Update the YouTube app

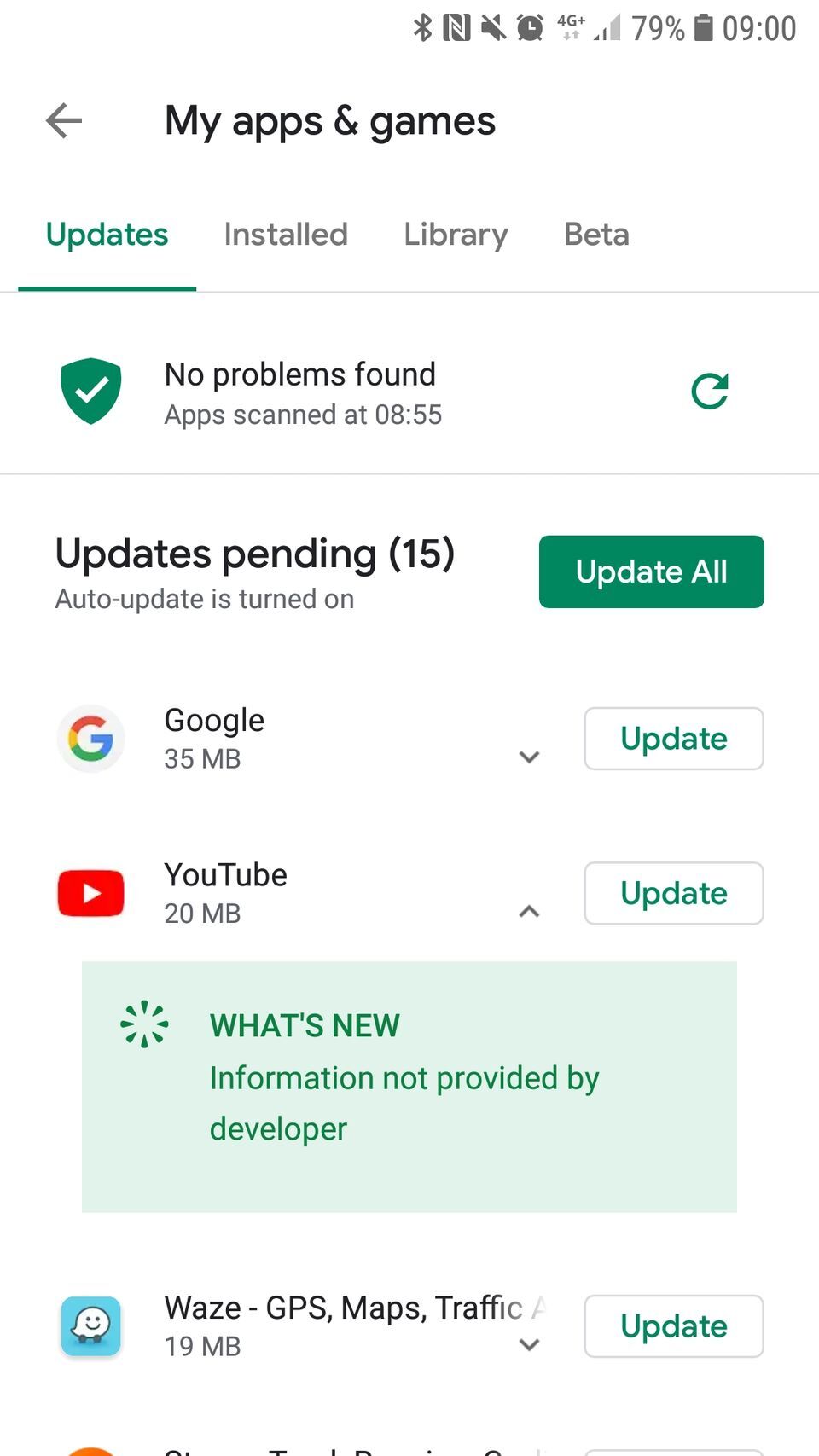tap(673, 893)
